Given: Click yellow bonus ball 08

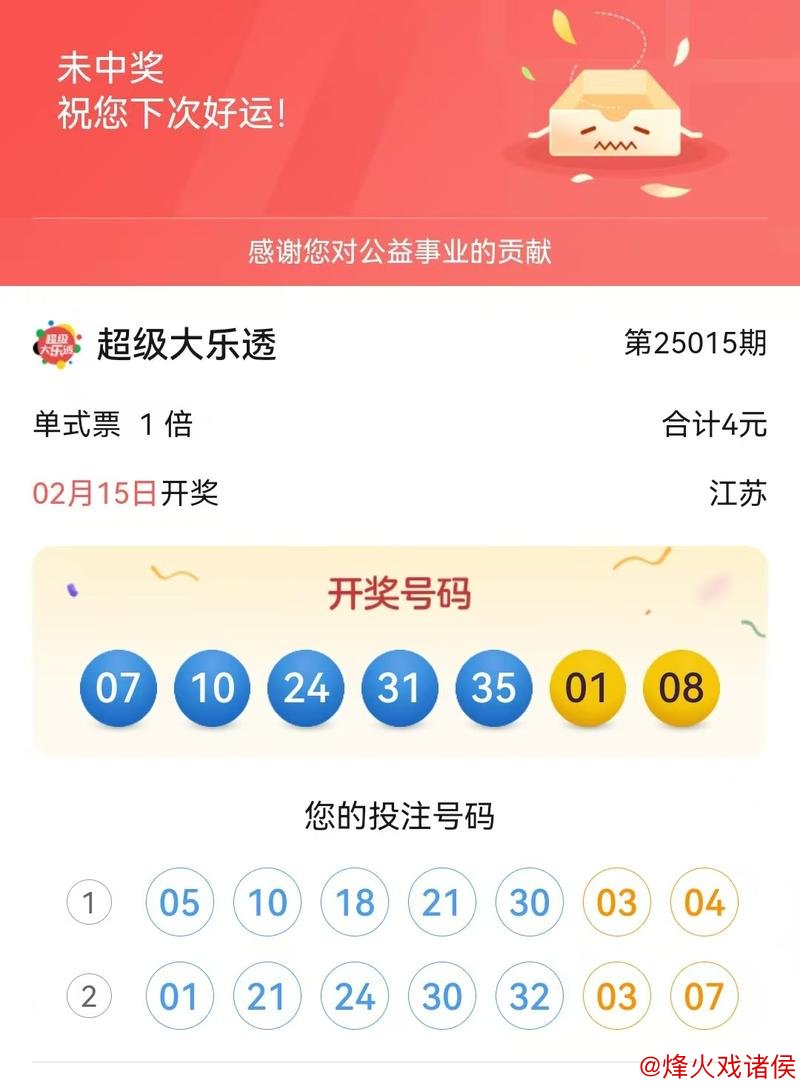Looking at the screenshot, I should pos(682,688).
